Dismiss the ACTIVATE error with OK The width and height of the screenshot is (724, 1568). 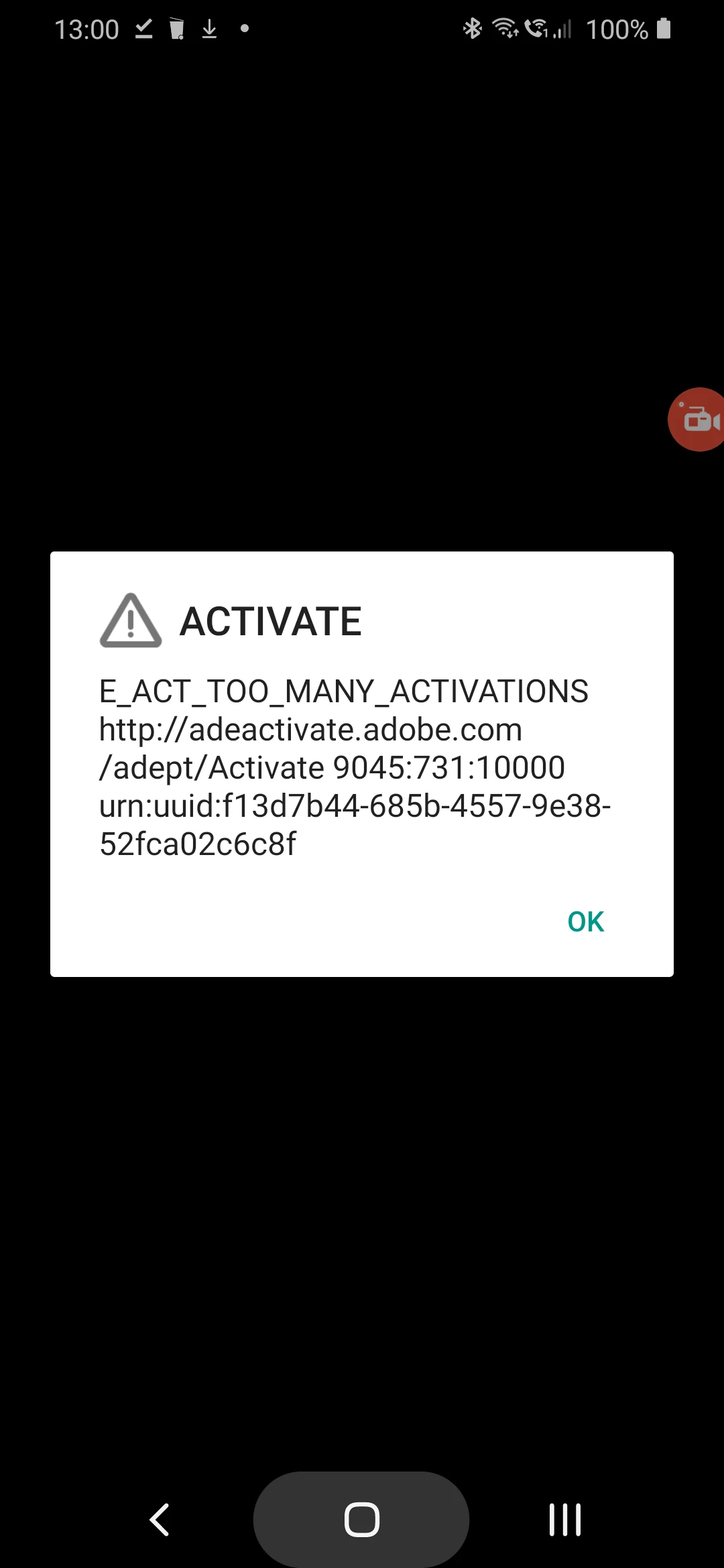(585, 922)
